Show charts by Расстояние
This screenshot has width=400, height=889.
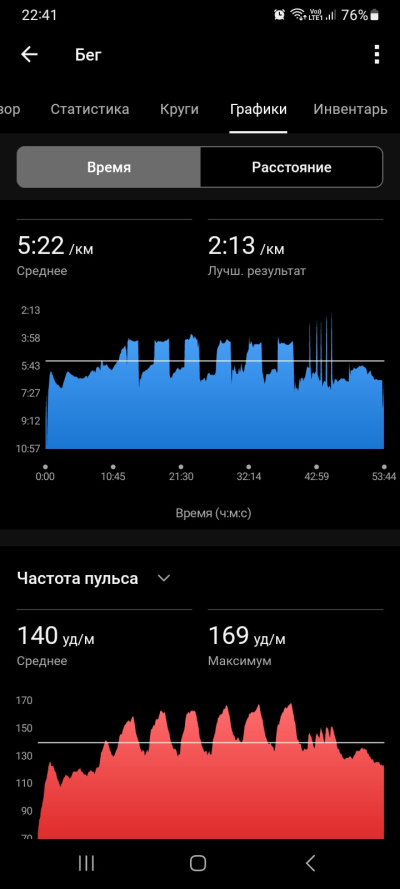click(x=292, y=167)
